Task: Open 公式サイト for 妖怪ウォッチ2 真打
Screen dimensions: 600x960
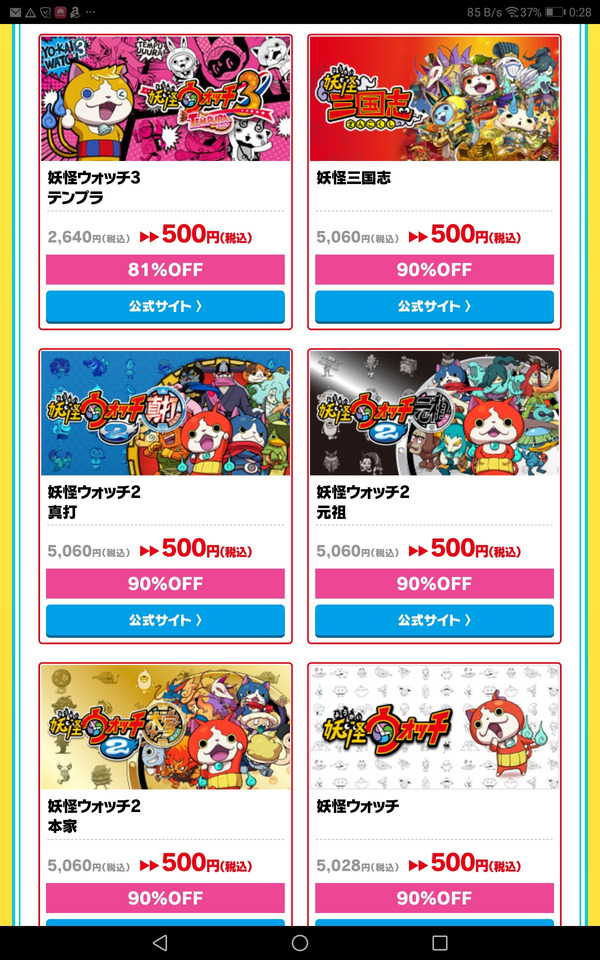Action: 165,620
